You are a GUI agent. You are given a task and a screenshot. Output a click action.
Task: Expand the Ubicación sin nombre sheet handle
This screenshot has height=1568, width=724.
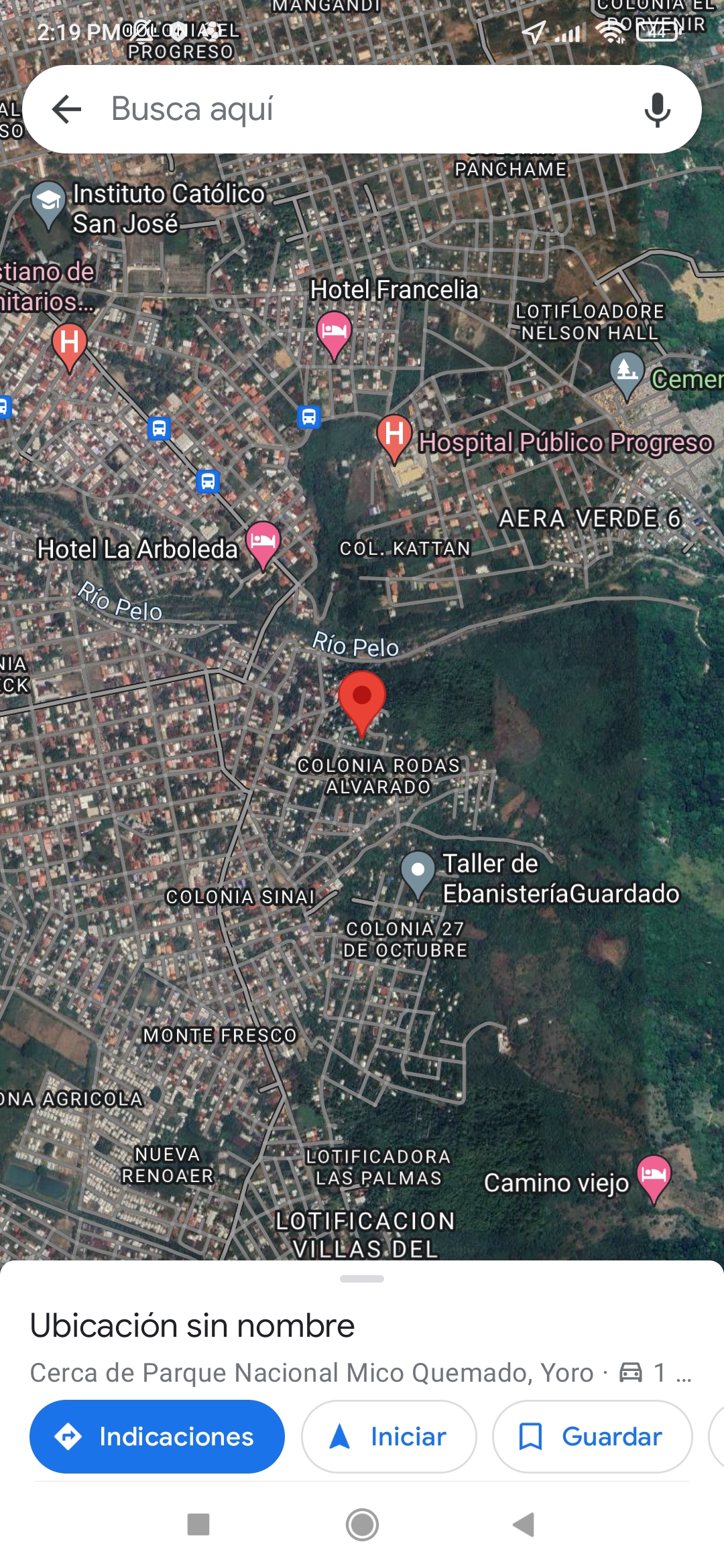(362, 1279)
